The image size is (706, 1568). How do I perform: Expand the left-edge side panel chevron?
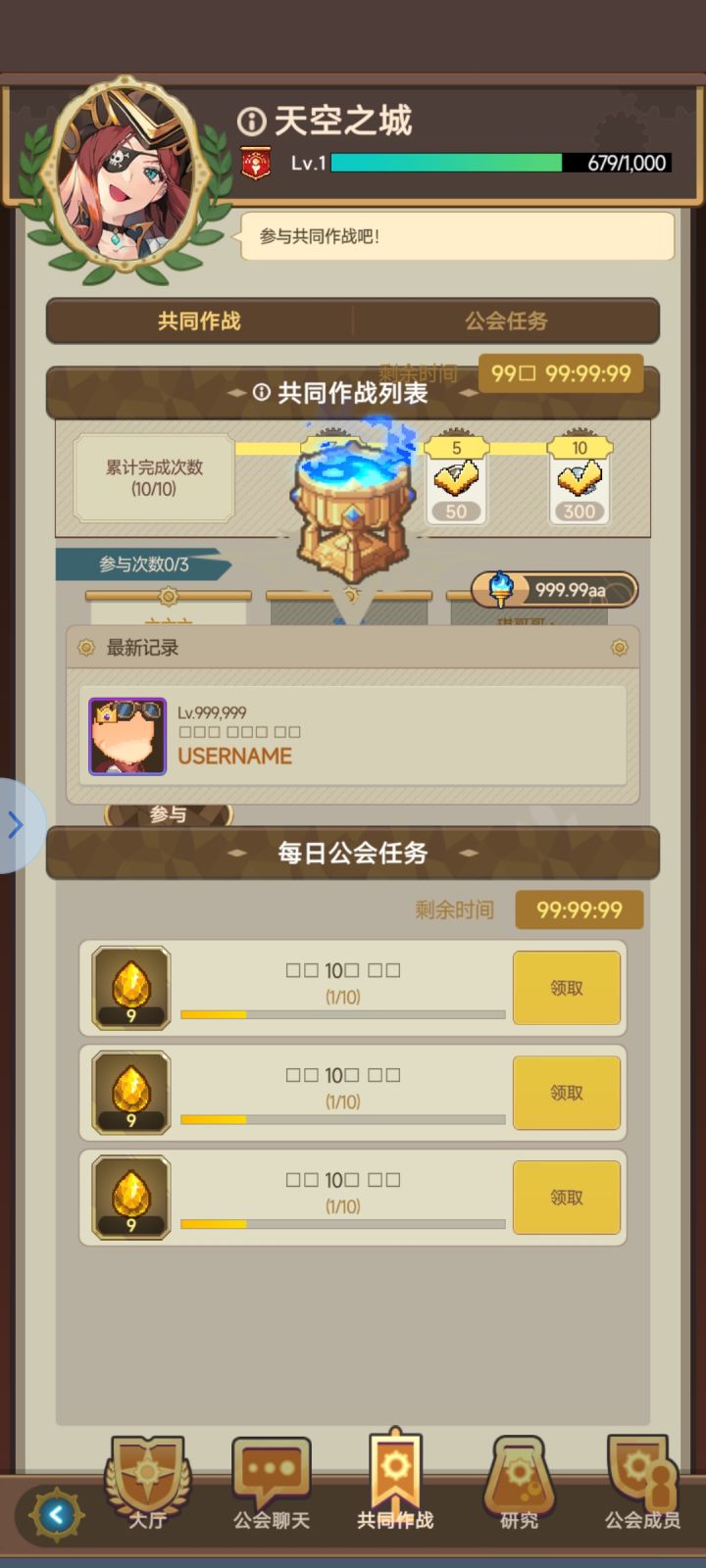(14, 825)
